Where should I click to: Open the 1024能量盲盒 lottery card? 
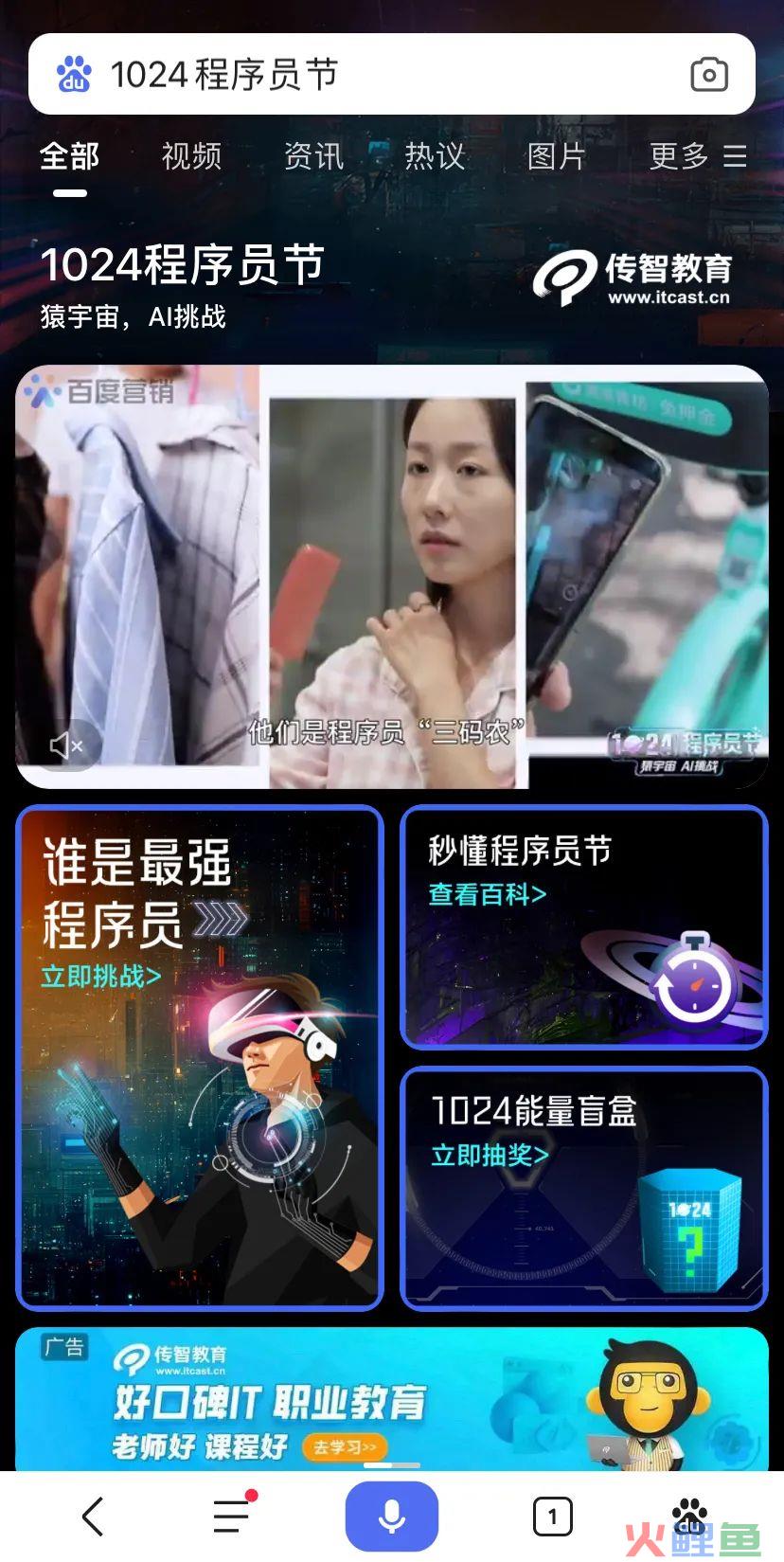[x=583, y=1189]
